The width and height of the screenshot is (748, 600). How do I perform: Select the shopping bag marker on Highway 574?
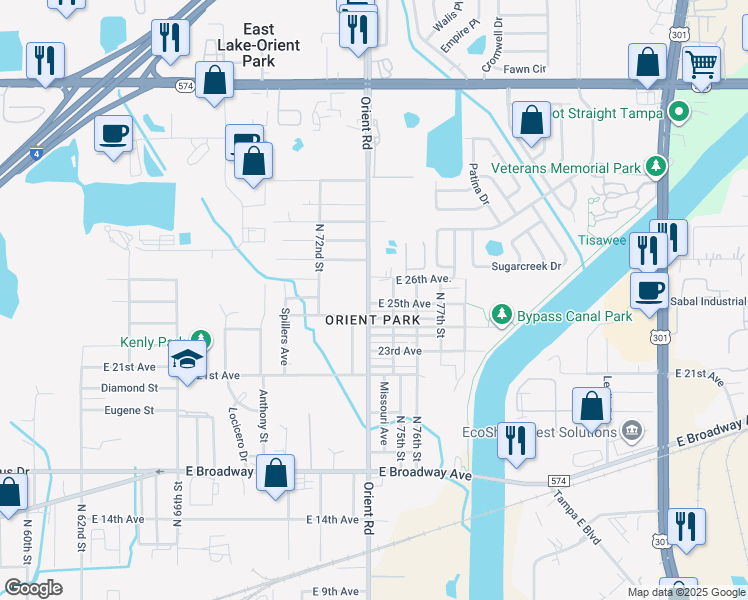tap(215, 80)
